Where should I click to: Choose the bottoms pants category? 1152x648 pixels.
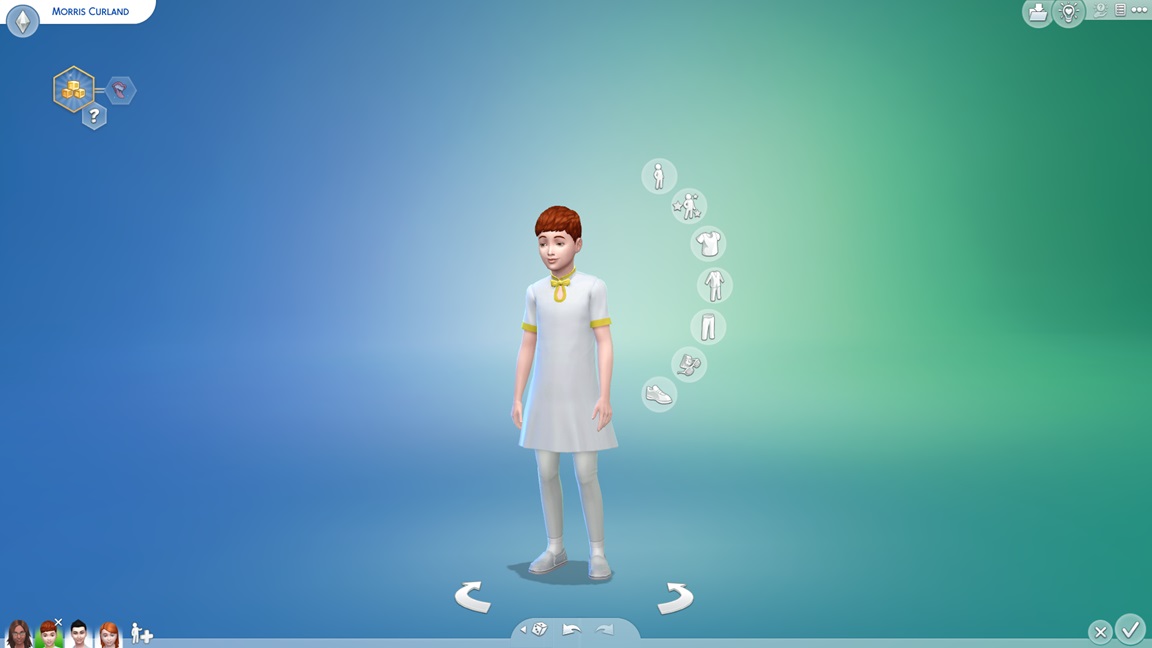(708, 327)
